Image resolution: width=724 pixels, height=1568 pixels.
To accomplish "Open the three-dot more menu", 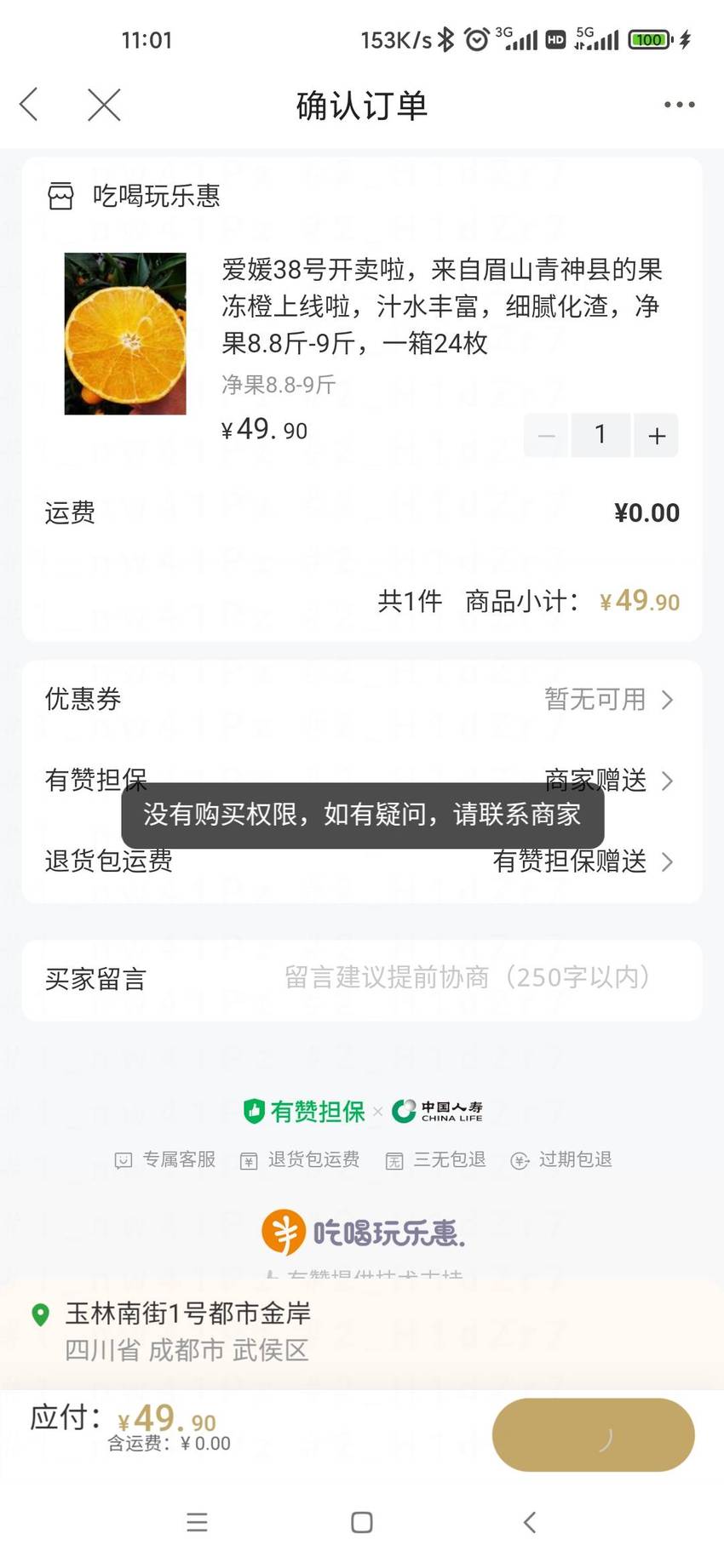I will coord(679,105).
